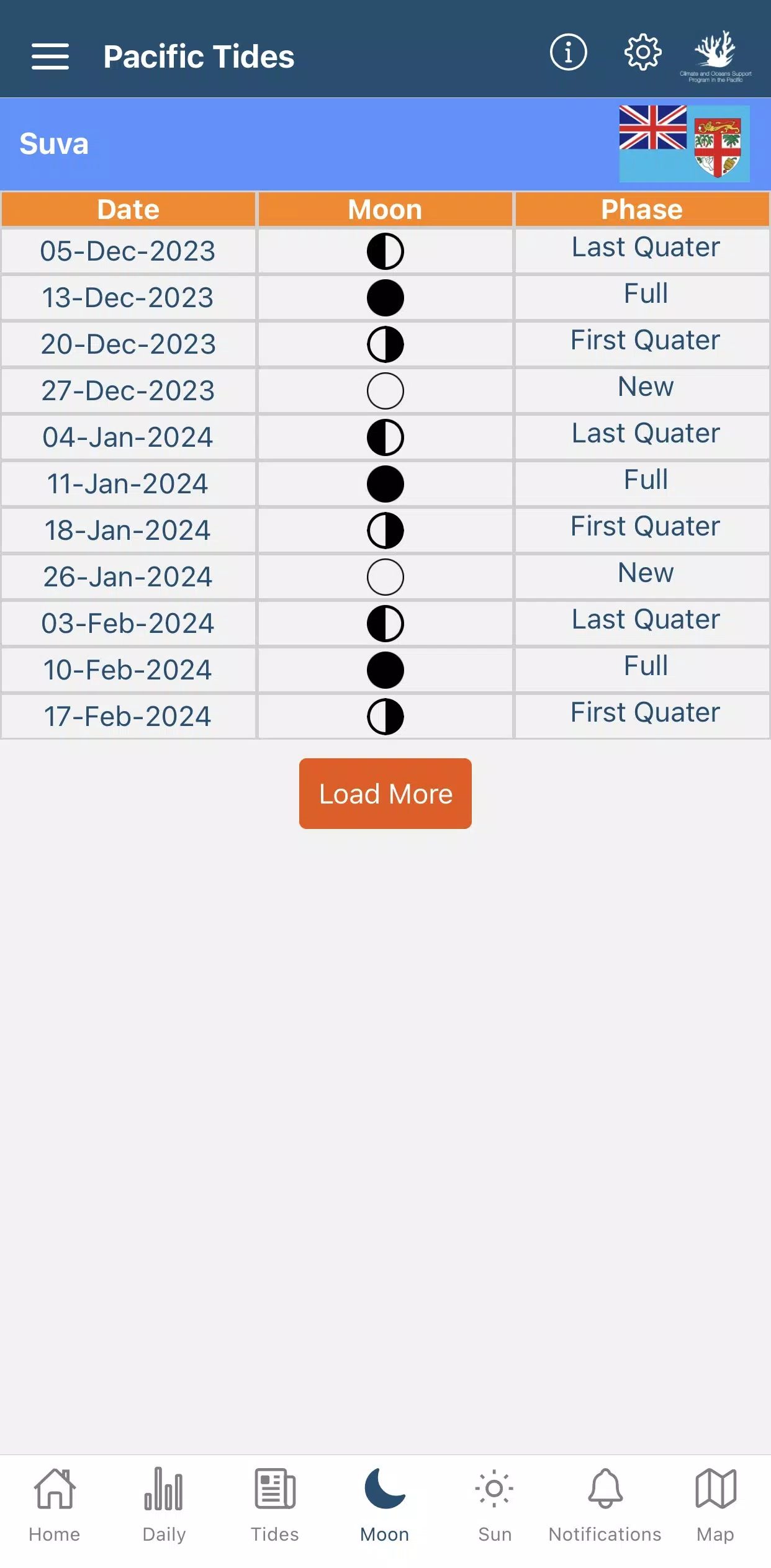Viewport: 771px width, 1568px height.
Task: Open the info icon
Action: 568,52
